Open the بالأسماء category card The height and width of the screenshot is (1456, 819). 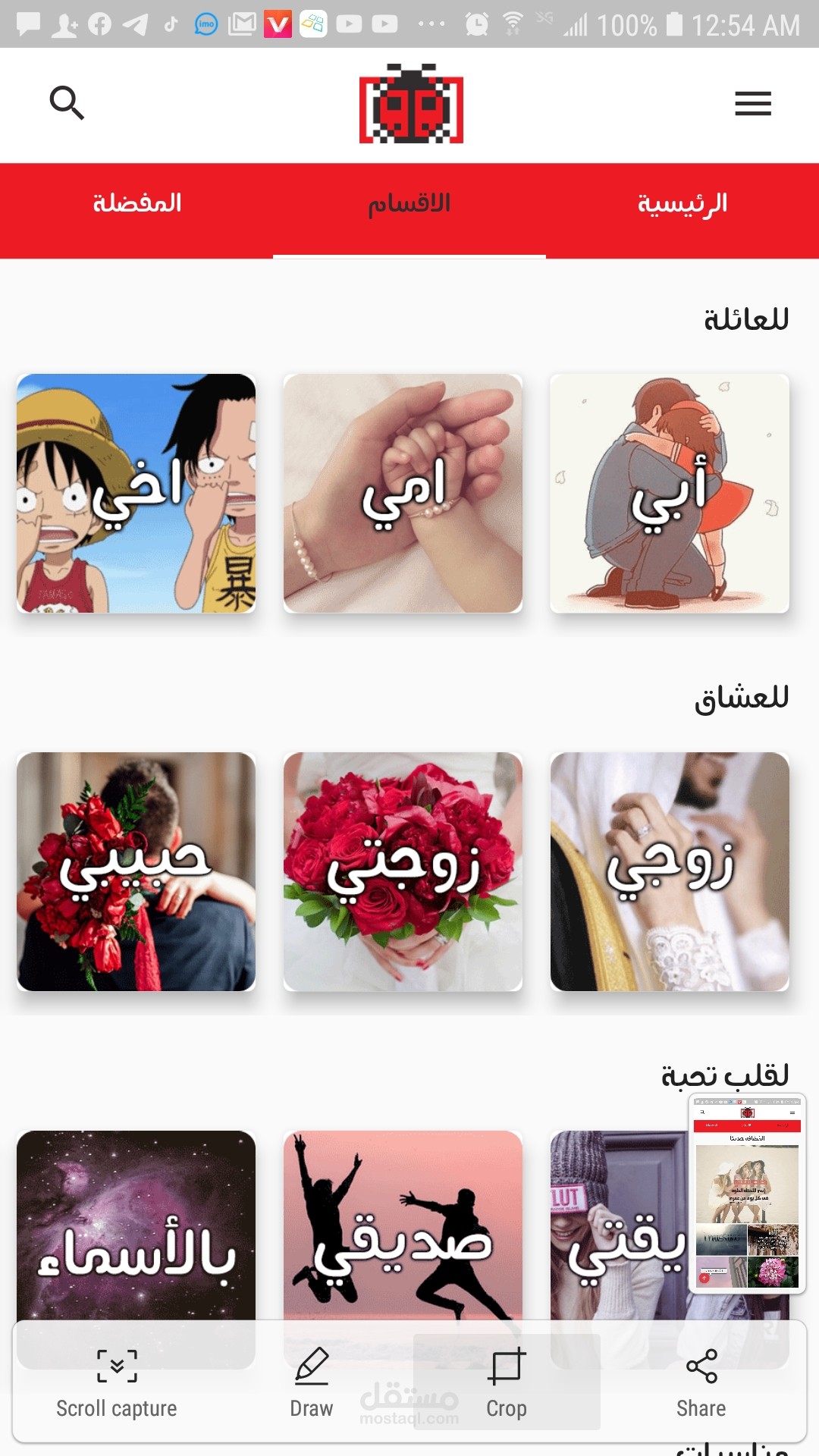(x=136, y=1228)
